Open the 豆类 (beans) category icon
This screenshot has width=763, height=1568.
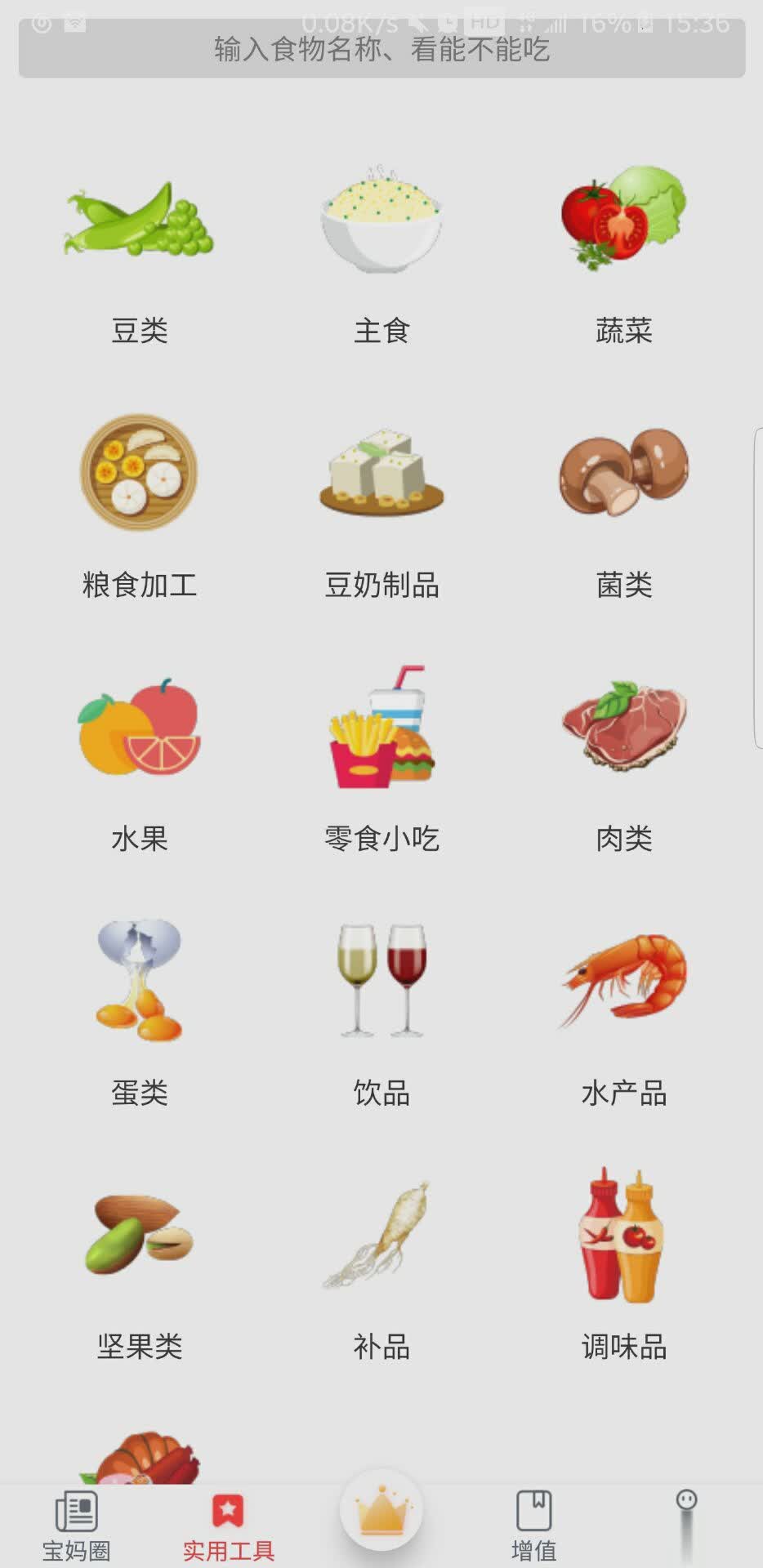(137, 222)
